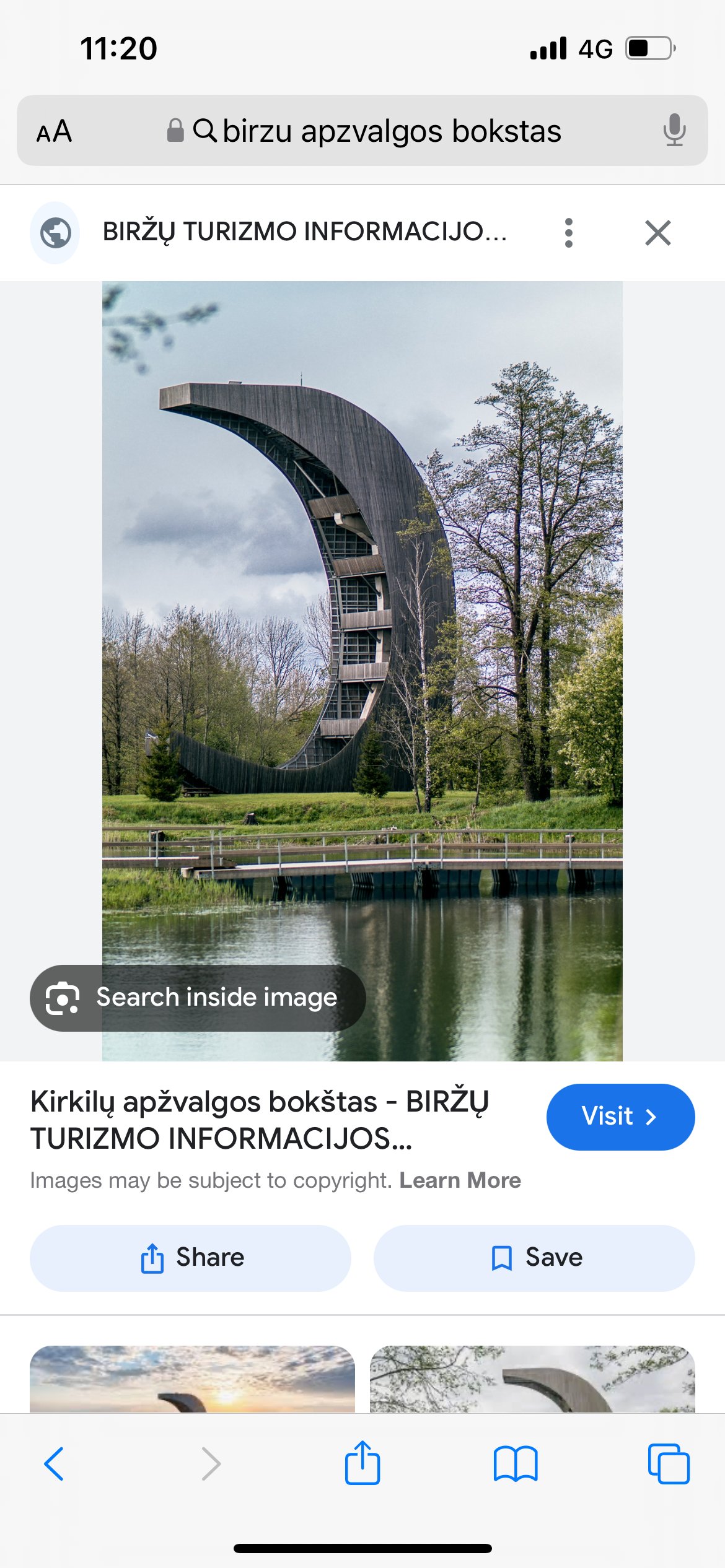725x1568 pixels.
Task: Open the three-dot overflow menu
Action: 569,233
